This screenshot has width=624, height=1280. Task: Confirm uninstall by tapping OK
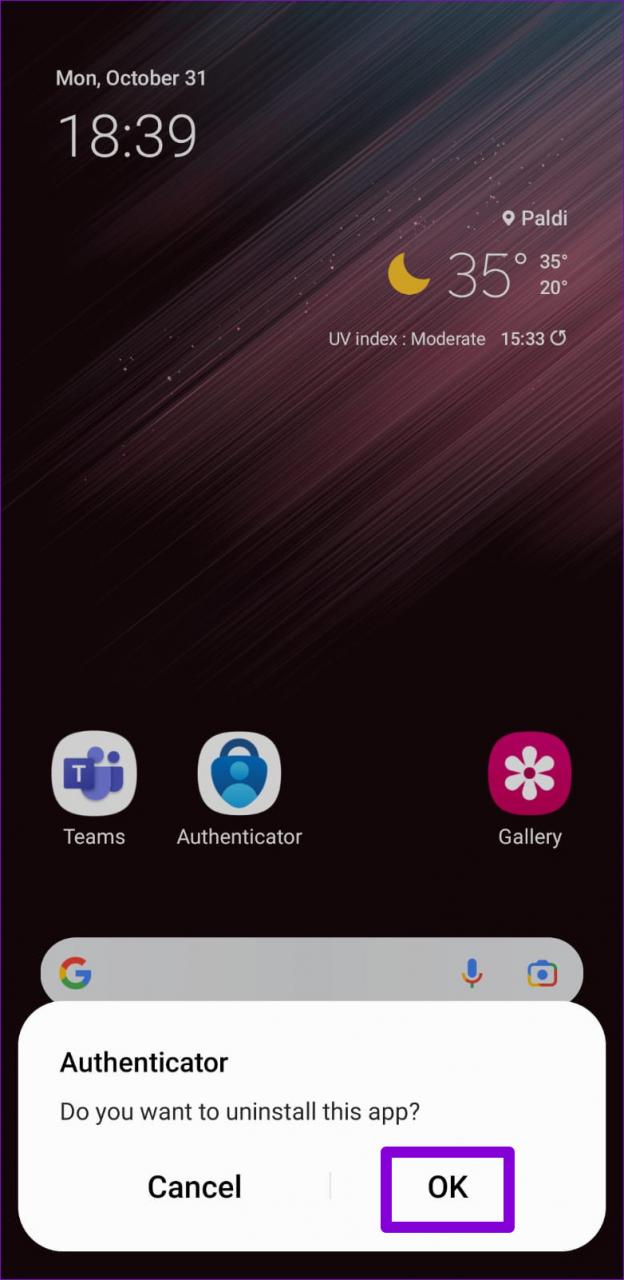pyautogui.click(x=447, y=1187)
